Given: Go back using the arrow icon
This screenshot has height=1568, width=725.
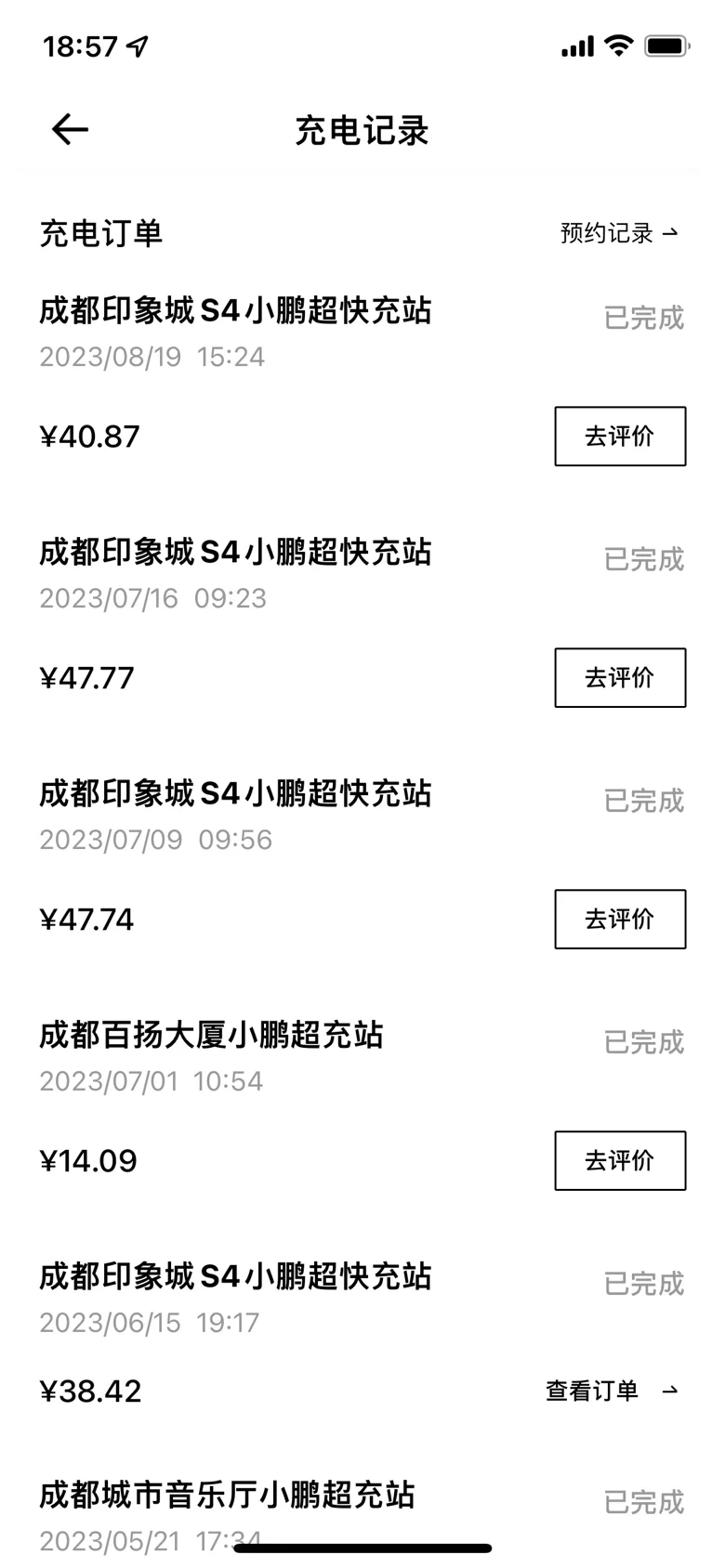Looking at the screenshot, I should click(x=70, y=129).
